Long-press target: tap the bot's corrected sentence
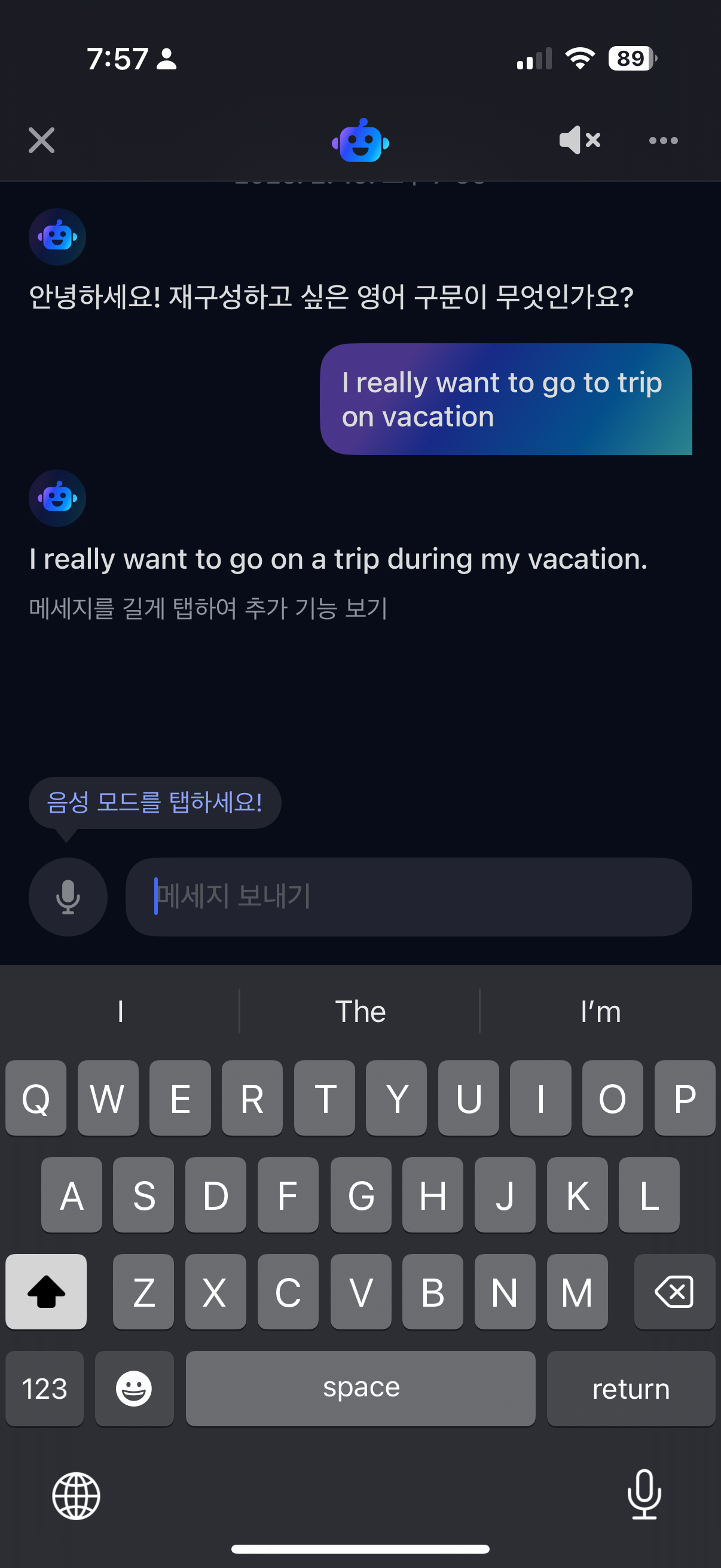This screenshot has width=721, height=1568. (338, 559)
